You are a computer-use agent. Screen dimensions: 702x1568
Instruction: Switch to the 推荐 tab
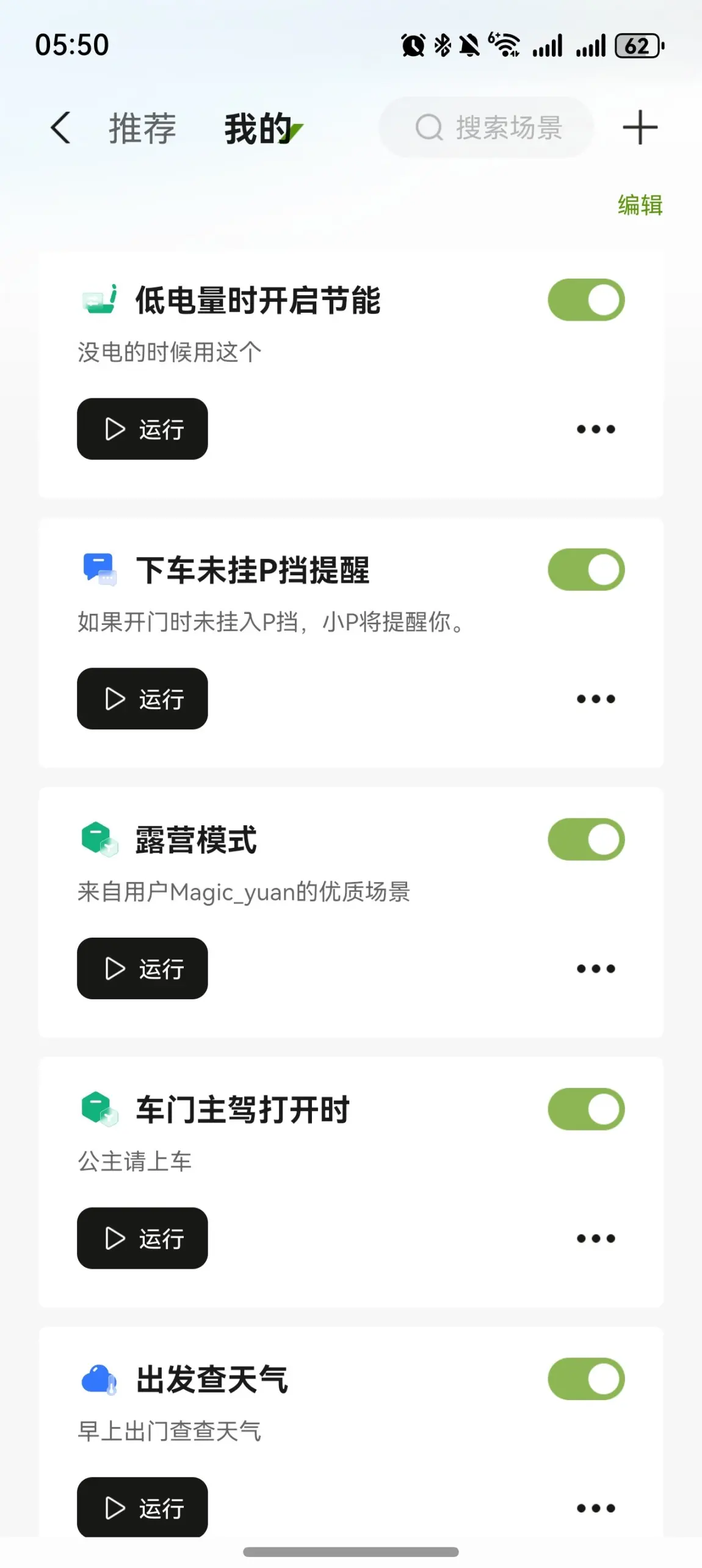point(142,128)
